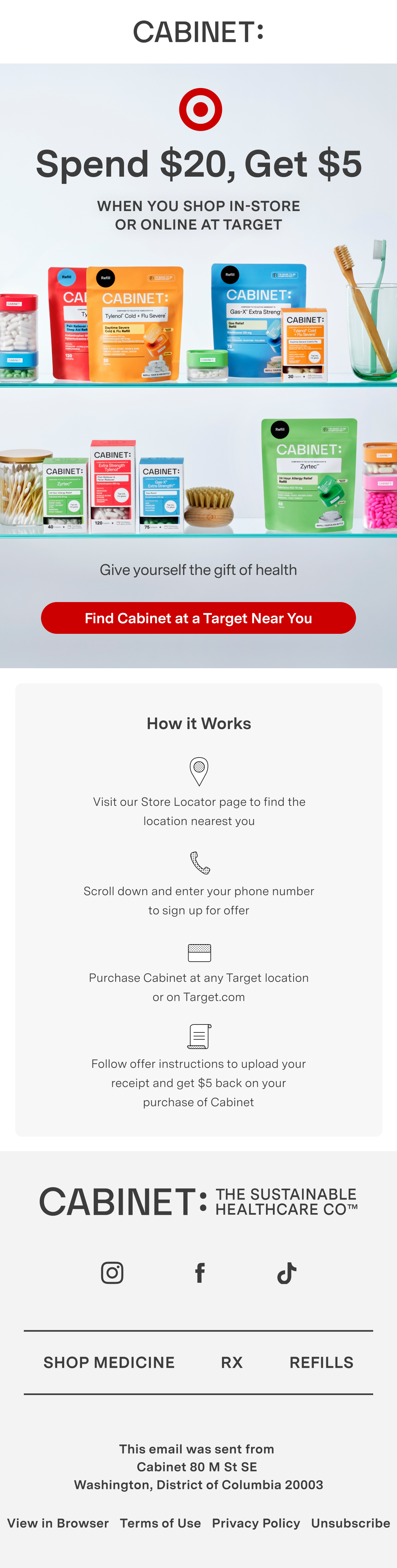The height and width of the screenshot is (1568, 397).
Task: Read the Terms of Use
Action: [160, 1522]
